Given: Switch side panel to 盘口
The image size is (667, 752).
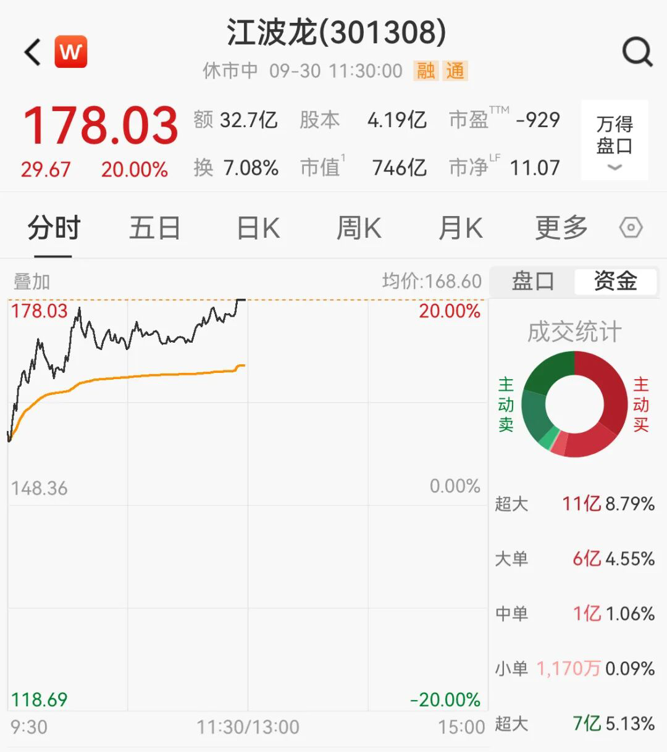Looking at the screenshot, I should point(533,281).
